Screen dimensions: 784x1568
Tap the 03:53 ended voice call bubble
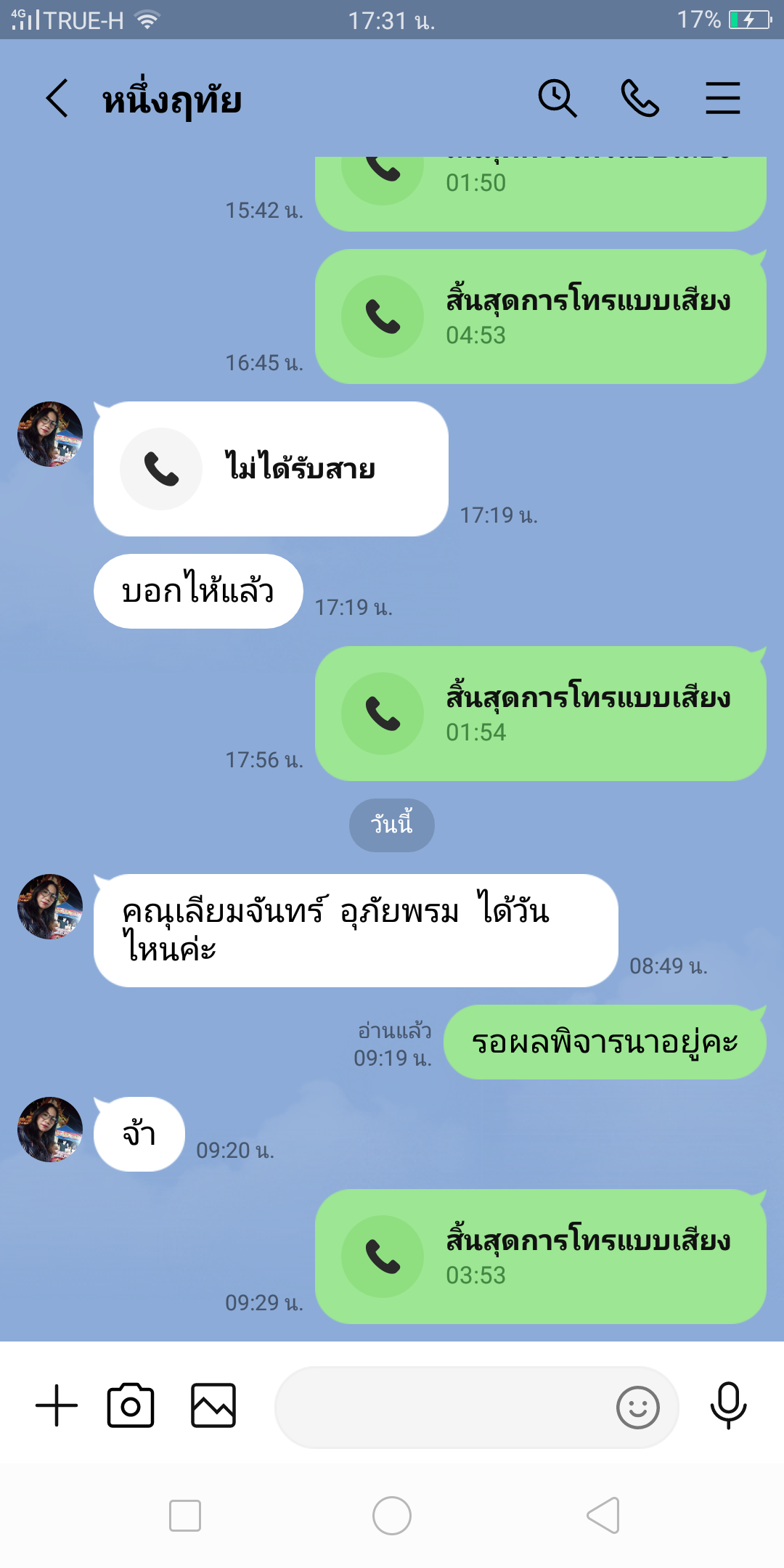pos(540,1256)
